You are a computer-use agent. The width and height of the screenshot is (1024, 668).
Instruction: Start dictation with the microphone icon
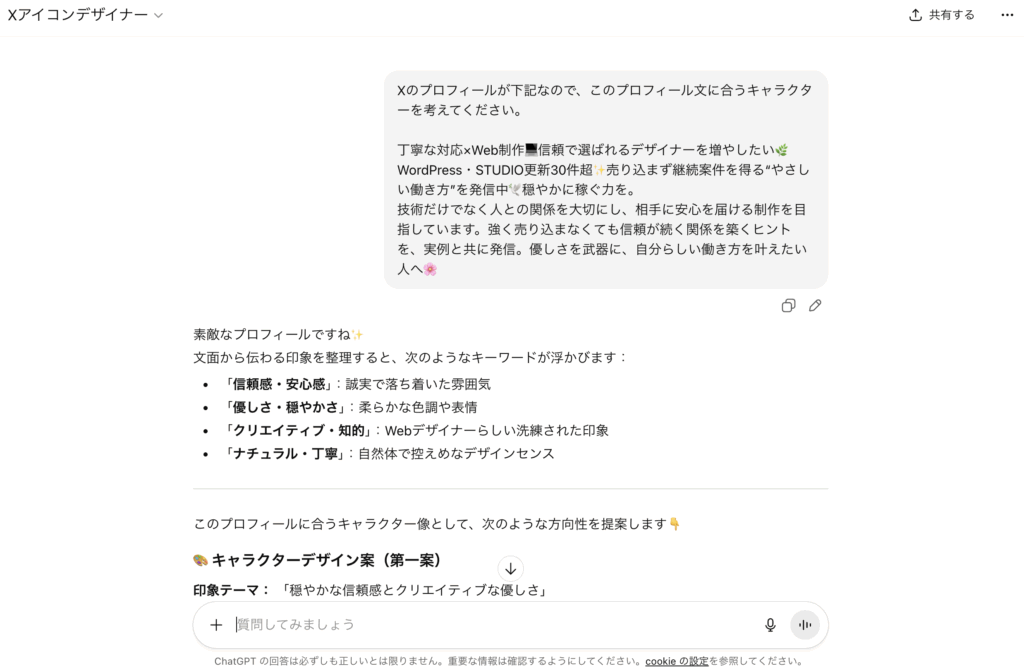(770, 625)
